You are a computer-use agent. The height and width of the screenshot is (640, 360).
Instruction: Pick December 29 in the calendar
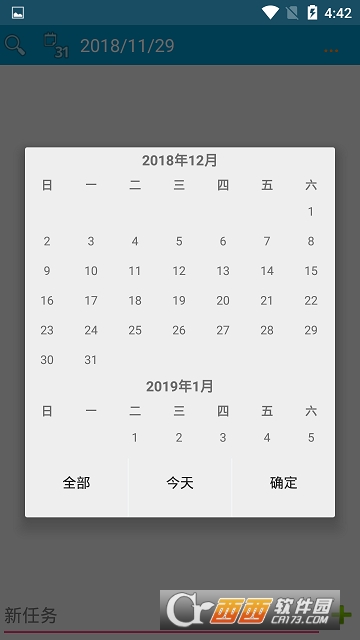click(x=311, y=330)
